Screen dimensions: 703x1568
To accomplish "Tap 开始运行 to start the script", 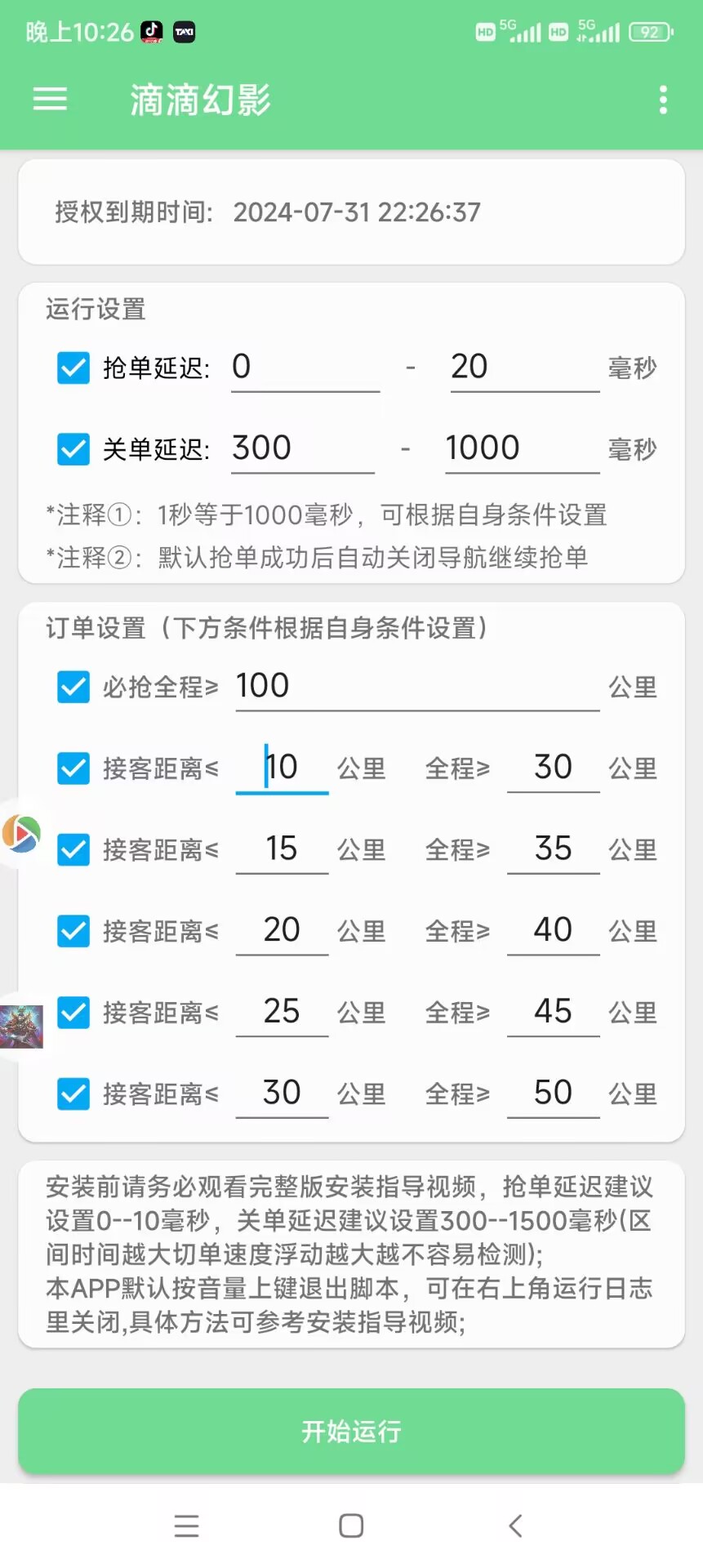I will (x=351, y=1432).
